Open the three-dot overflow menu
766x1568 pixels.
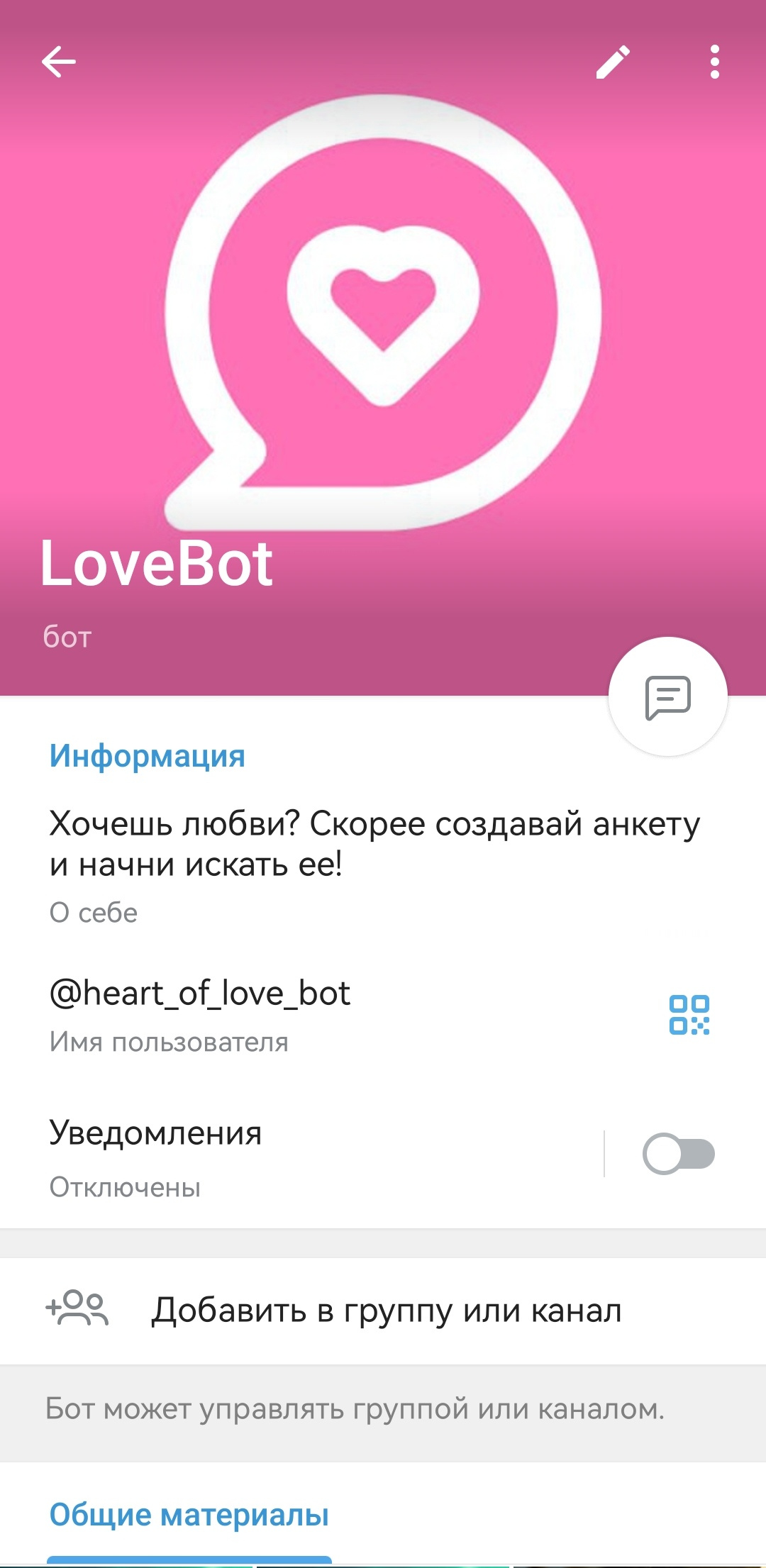(714, 62)
